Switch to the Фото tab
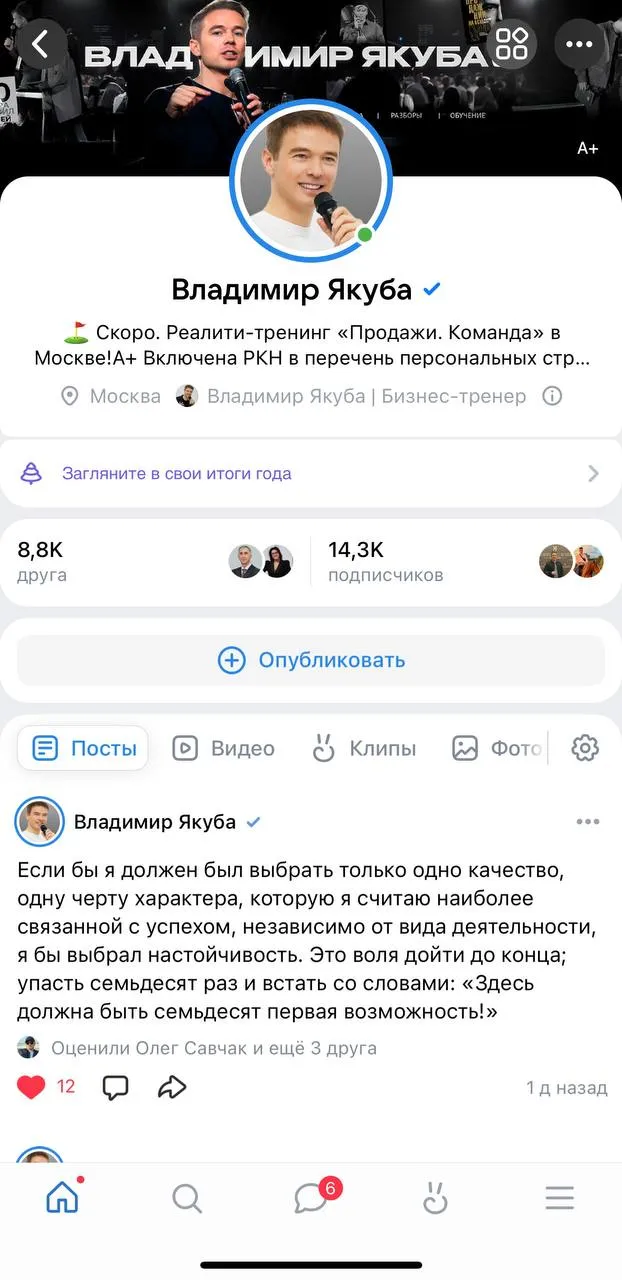622x1280 pixels. coord(496,748)
